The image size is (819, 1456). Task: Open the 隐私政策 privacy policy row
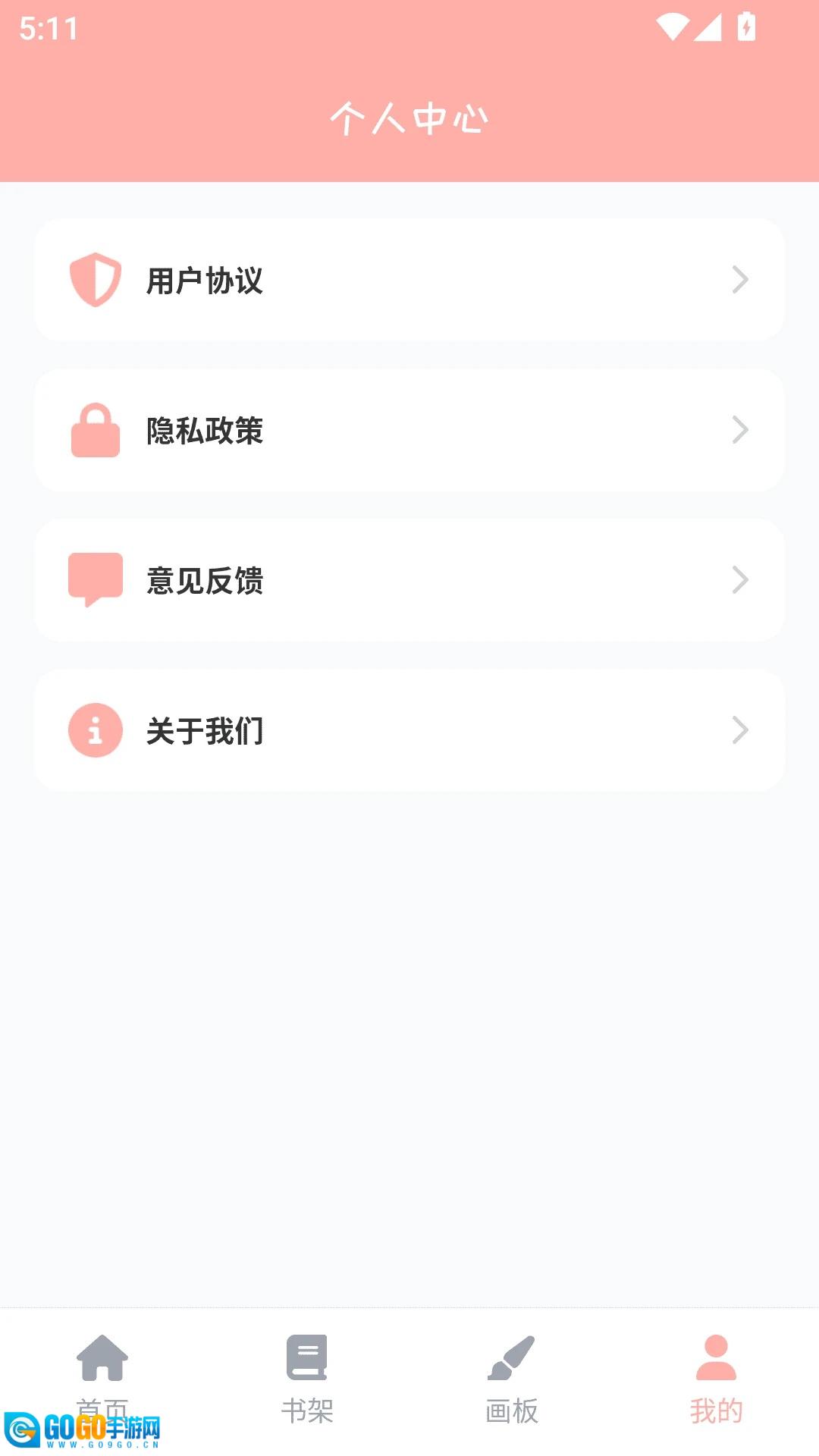click(409, 430)
